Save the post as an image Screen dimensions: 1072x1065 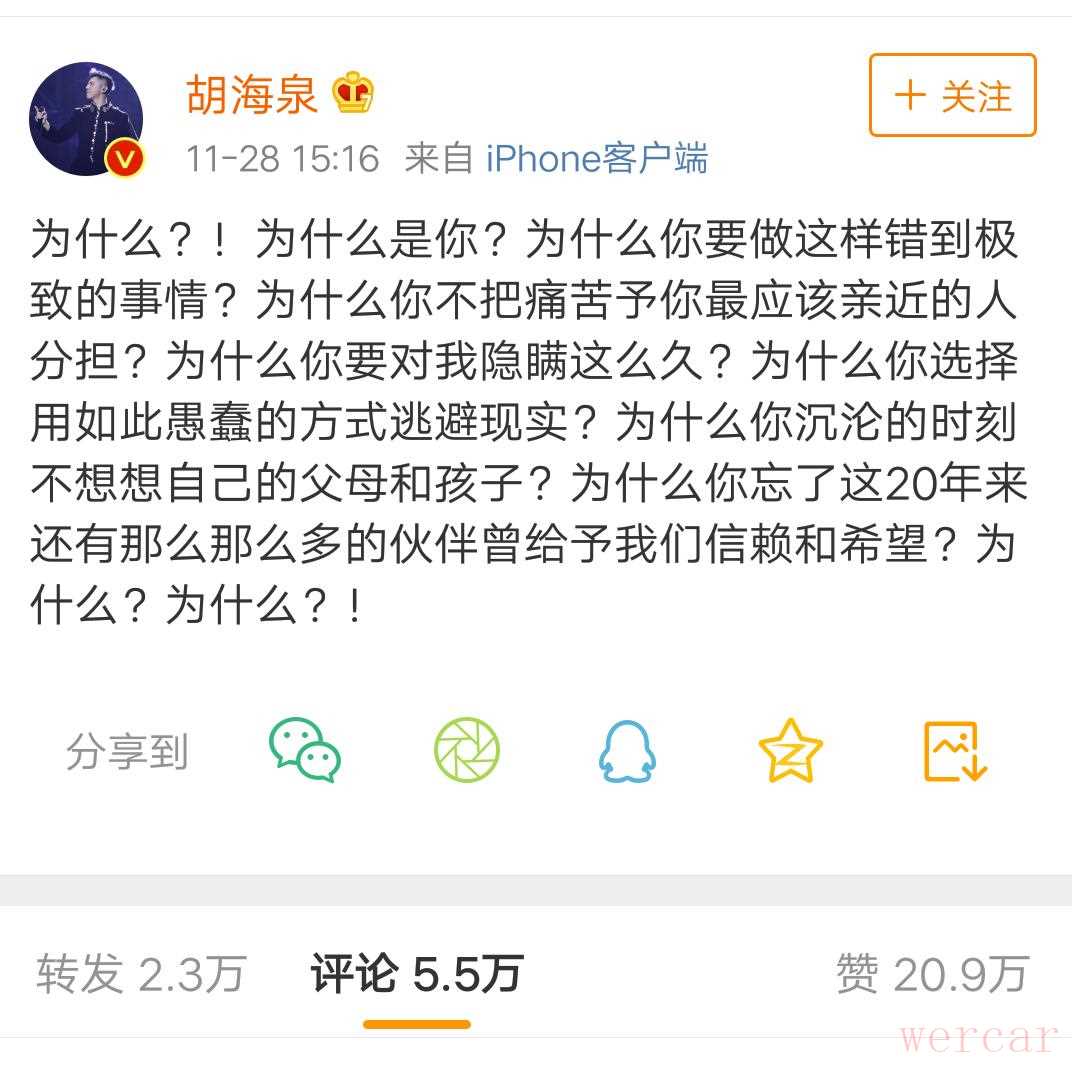pyautogui.click(x=954, y=750)
